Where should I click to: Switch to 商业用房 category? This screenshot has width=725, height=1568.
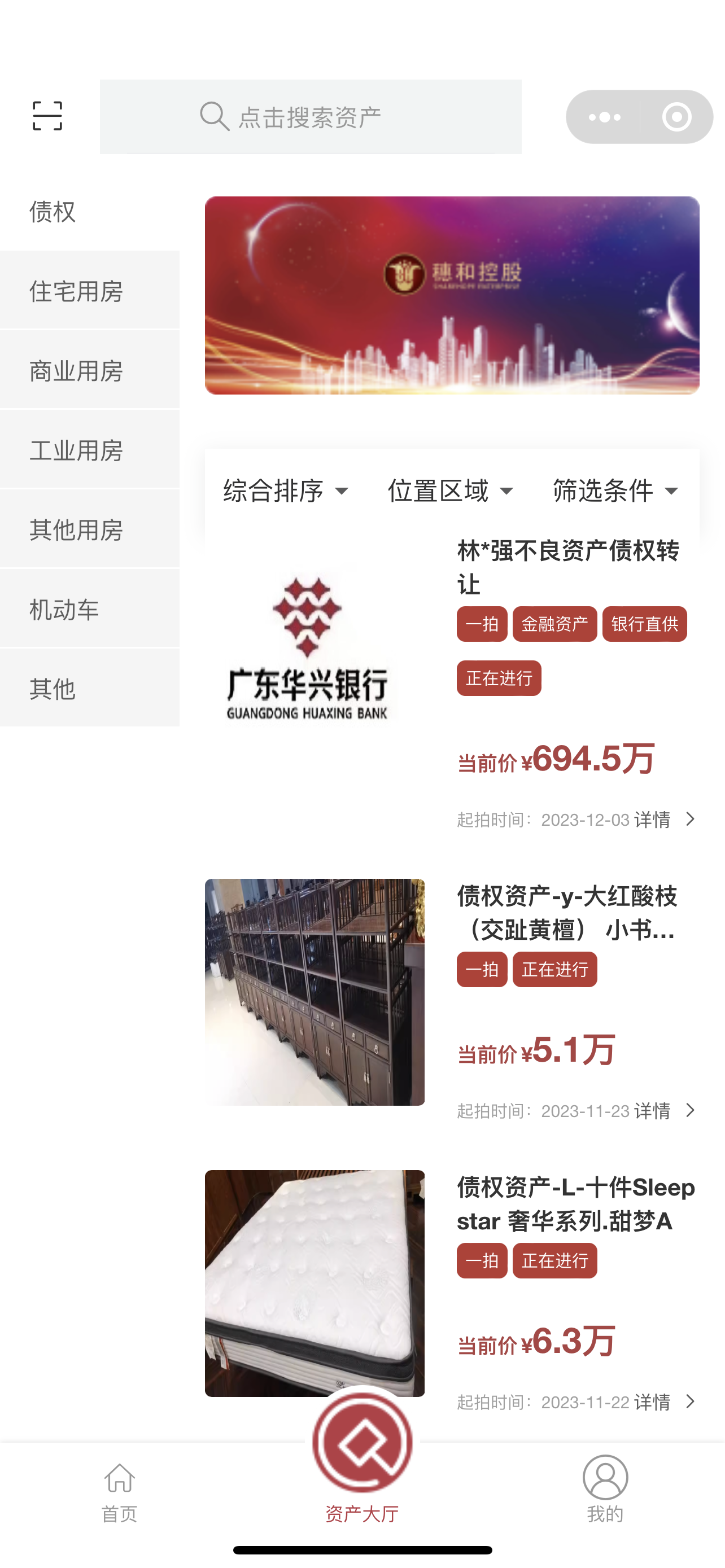(x=77, y=371)
